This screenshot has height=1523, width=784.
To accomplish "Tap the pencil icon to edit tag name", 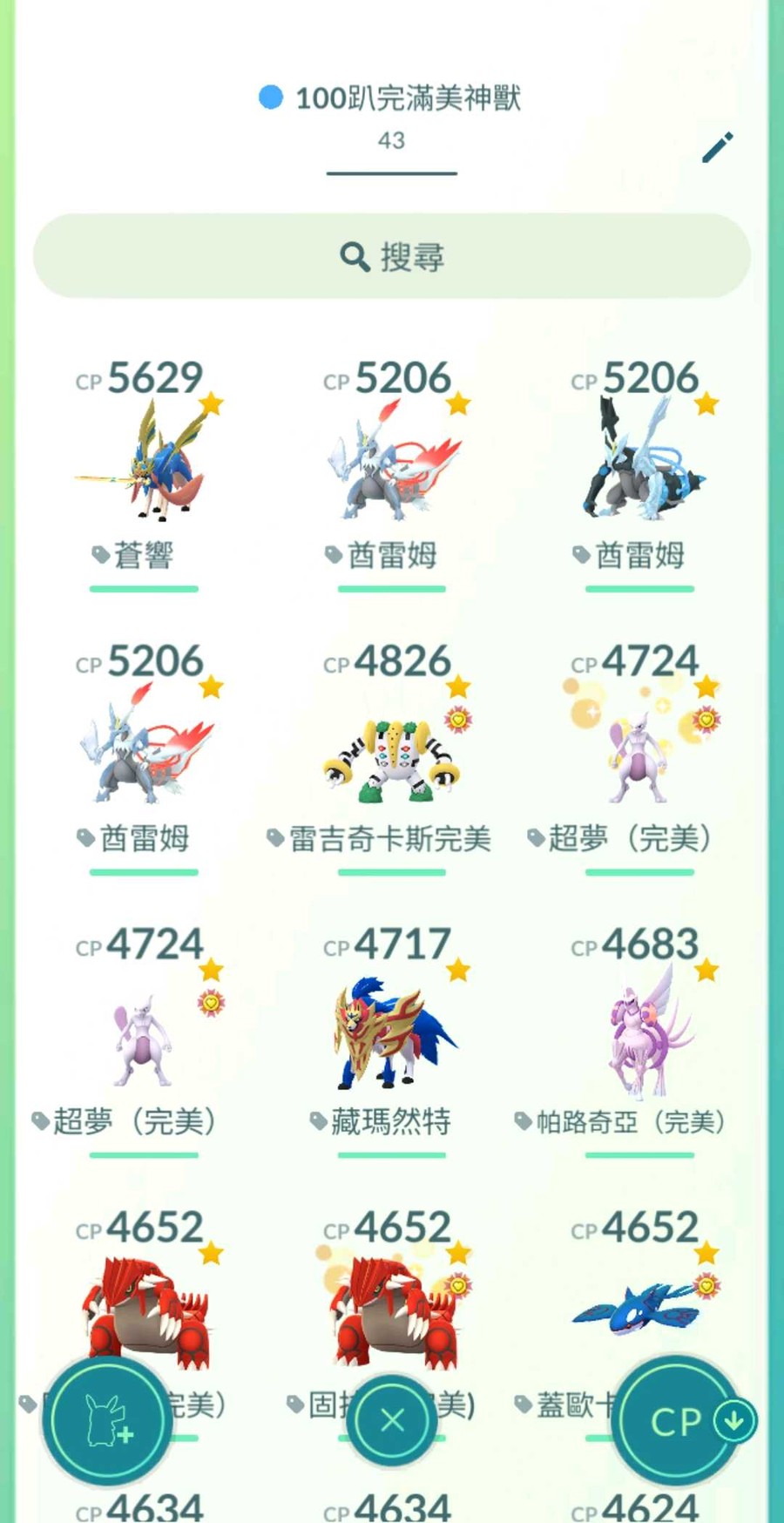I will [717, 148].
